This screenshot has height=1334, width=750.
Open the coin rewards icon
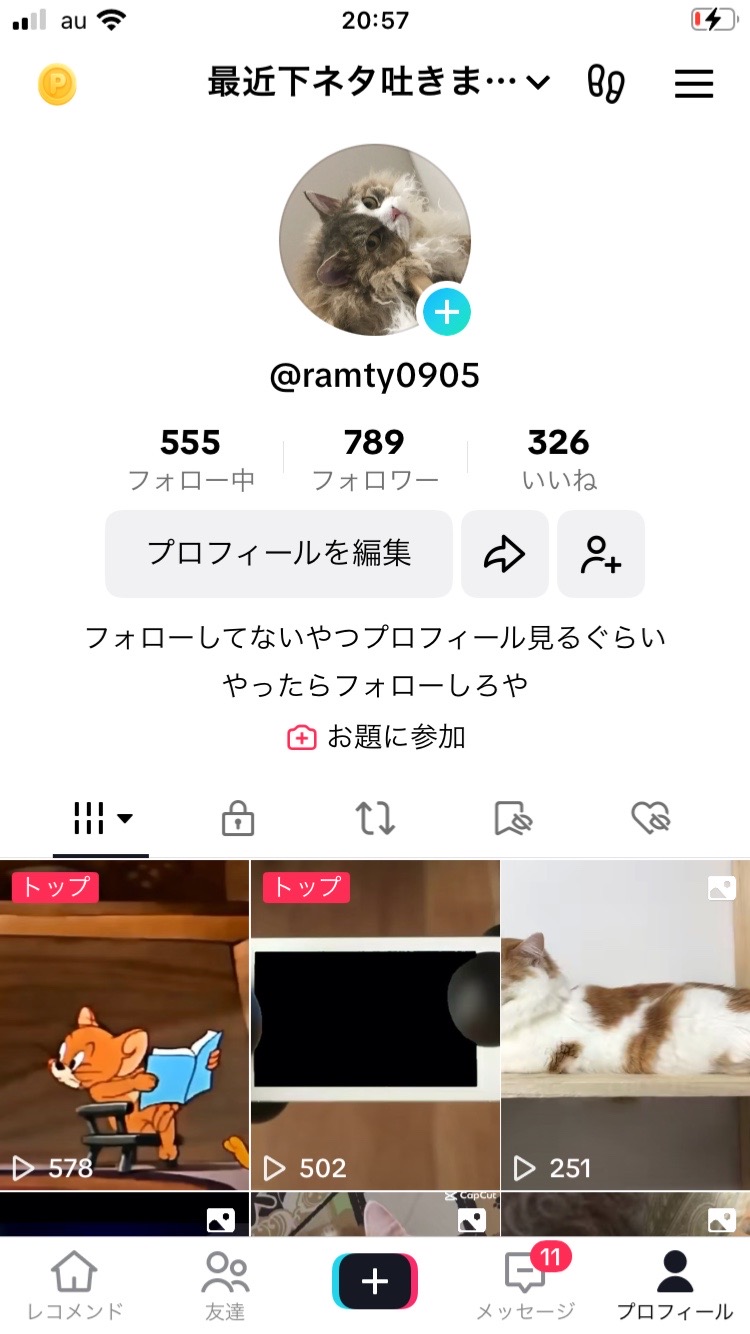click(x=57, y=84)
